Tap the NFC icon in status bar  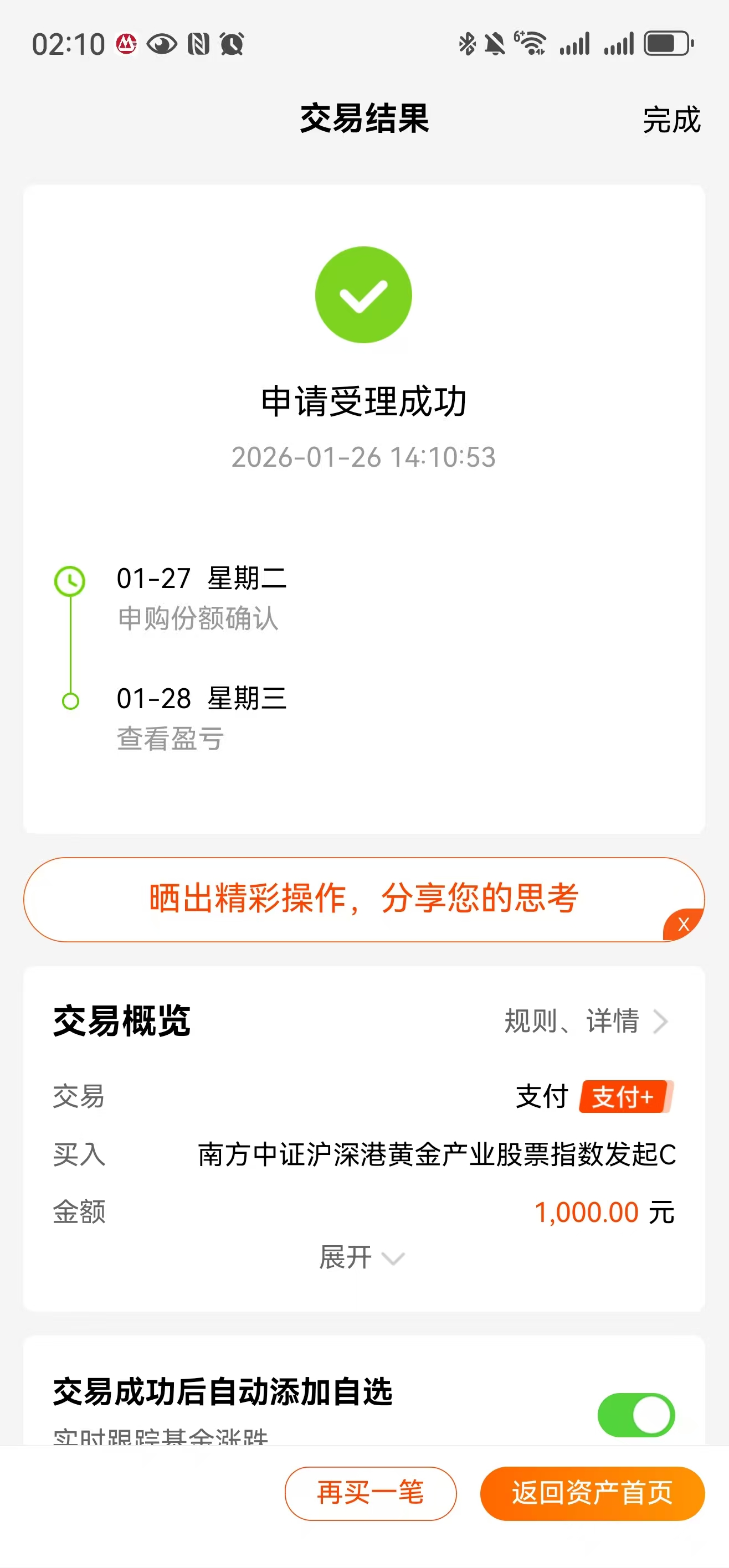pyautogui.click(x=197, y=44)
